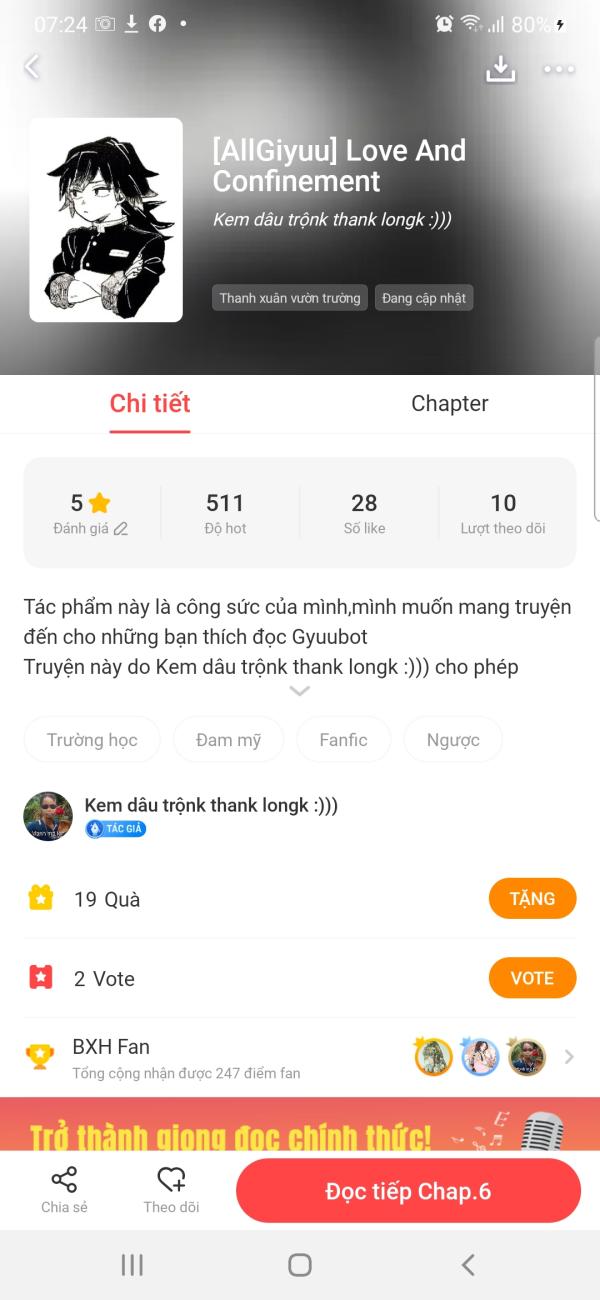Screen dimensions: 600x1300
Task: Open the three-dot overflow menu
Action: [558, 69]
